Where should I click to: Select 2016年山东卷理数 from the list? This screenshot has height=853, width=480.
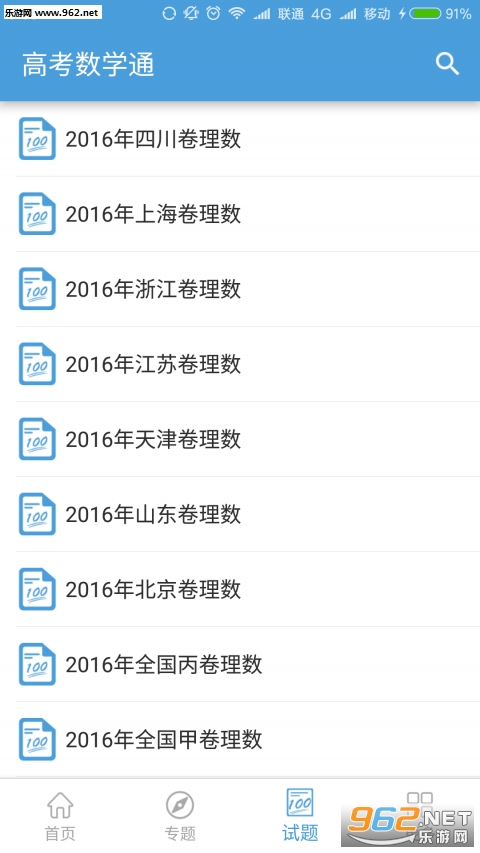coord(240,515)
